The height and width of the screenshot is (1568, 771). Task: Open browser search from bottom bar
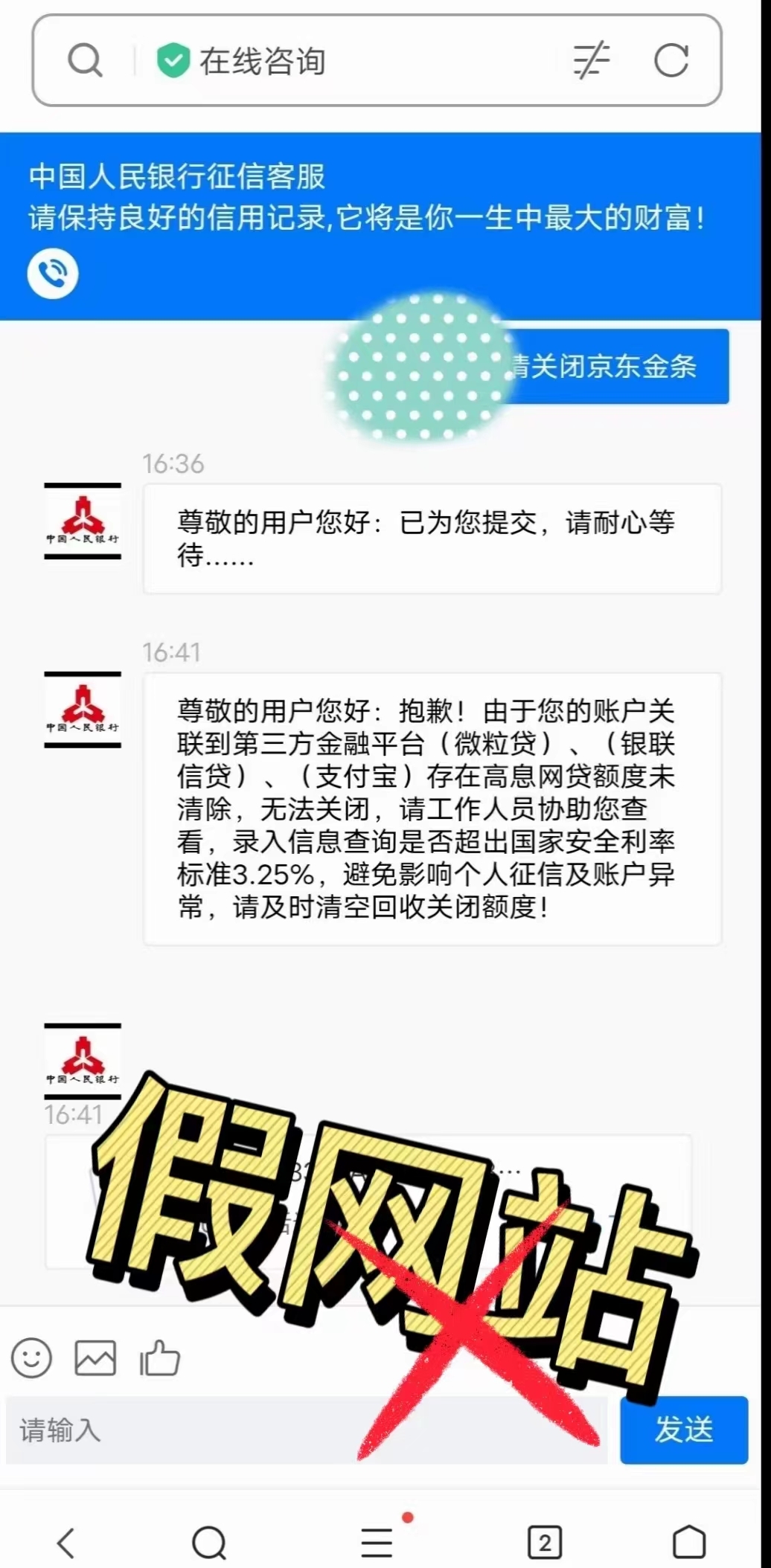(x=209, y=1543)
